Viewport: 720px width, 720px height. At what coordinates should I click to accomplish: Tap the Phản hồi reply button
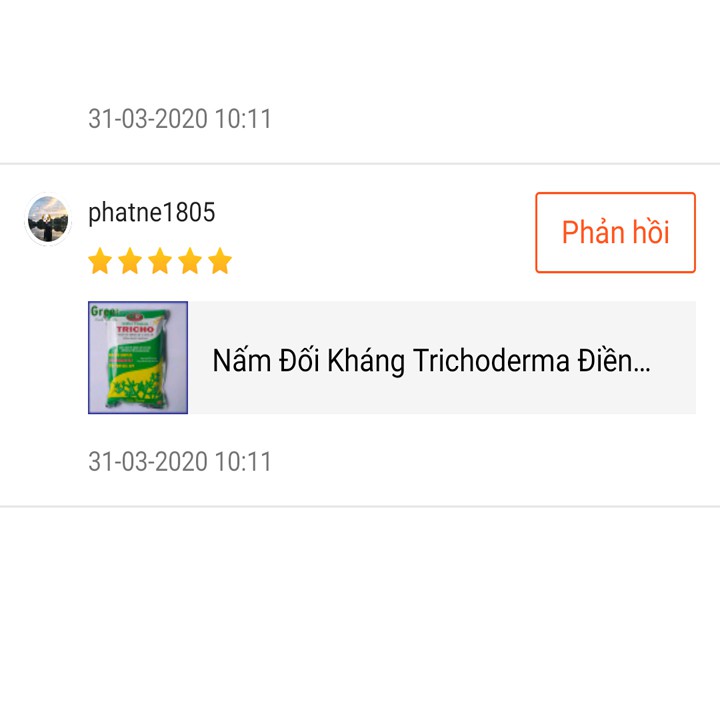pos(615,233)
